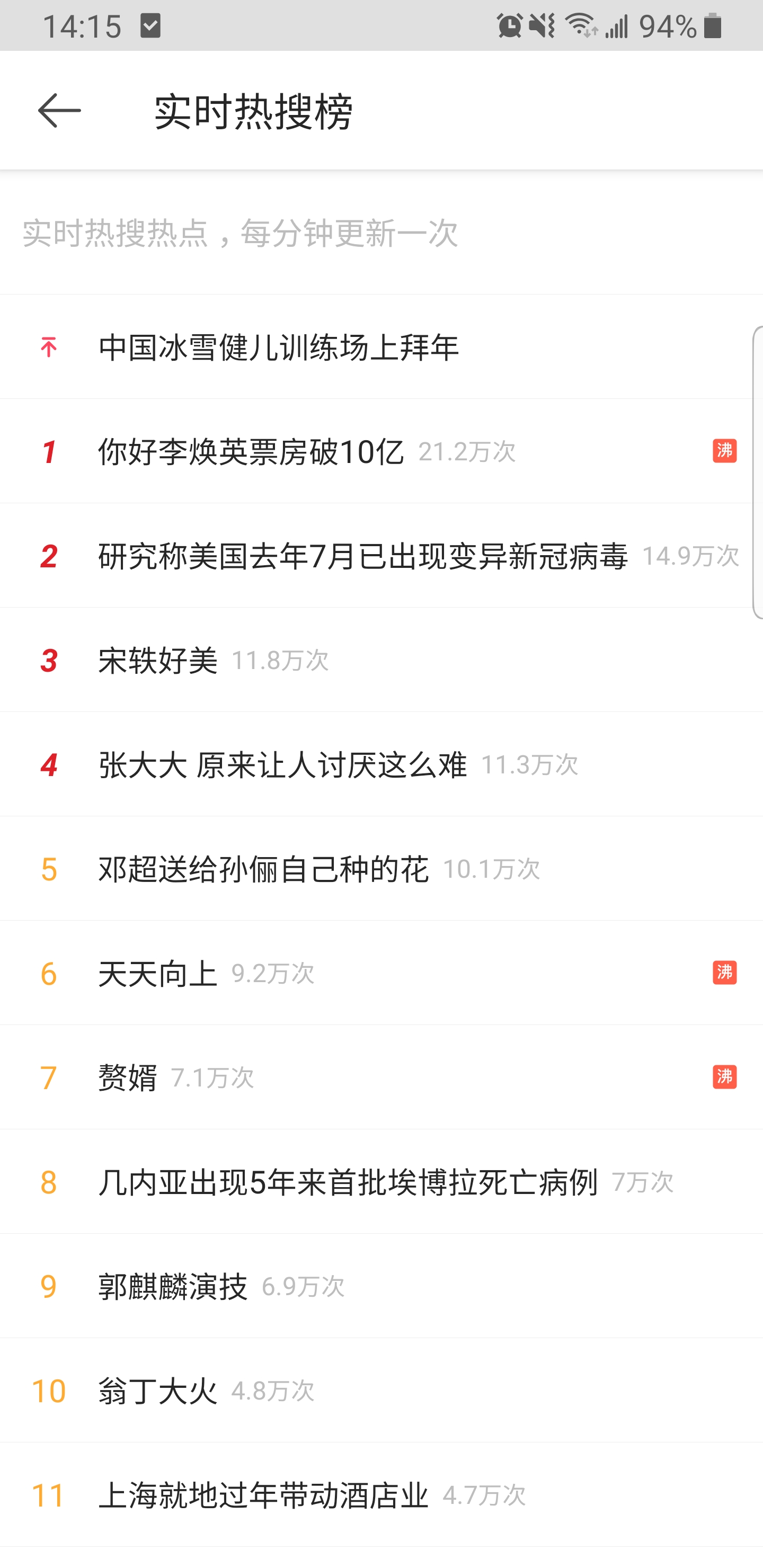Select 邓超送给孙俪自己种的花 entry
The height and width of the screenshot is (1568, 763).
381,869
